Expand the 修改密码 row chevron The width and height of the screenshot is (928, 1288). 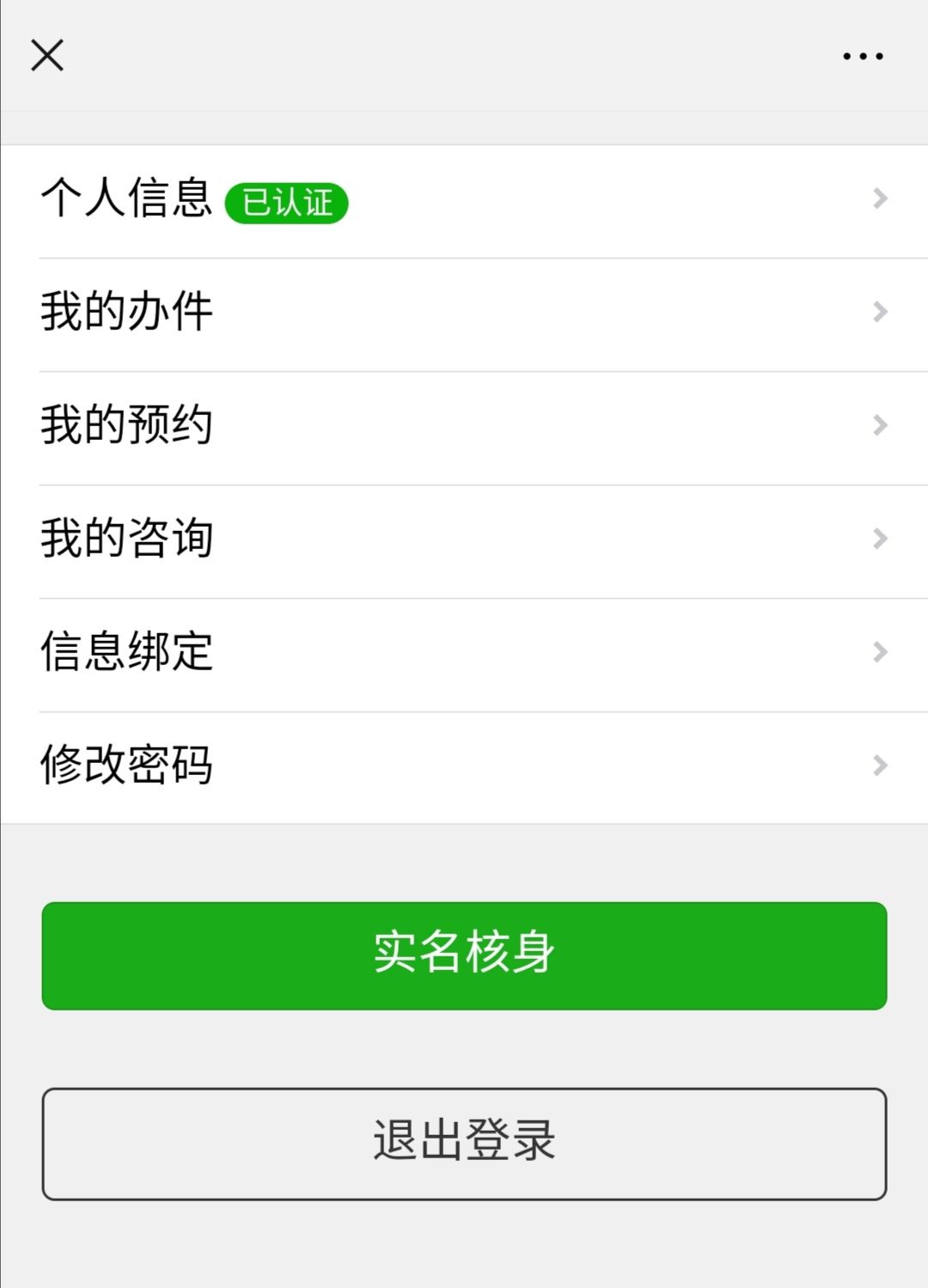tap(878, 763)
